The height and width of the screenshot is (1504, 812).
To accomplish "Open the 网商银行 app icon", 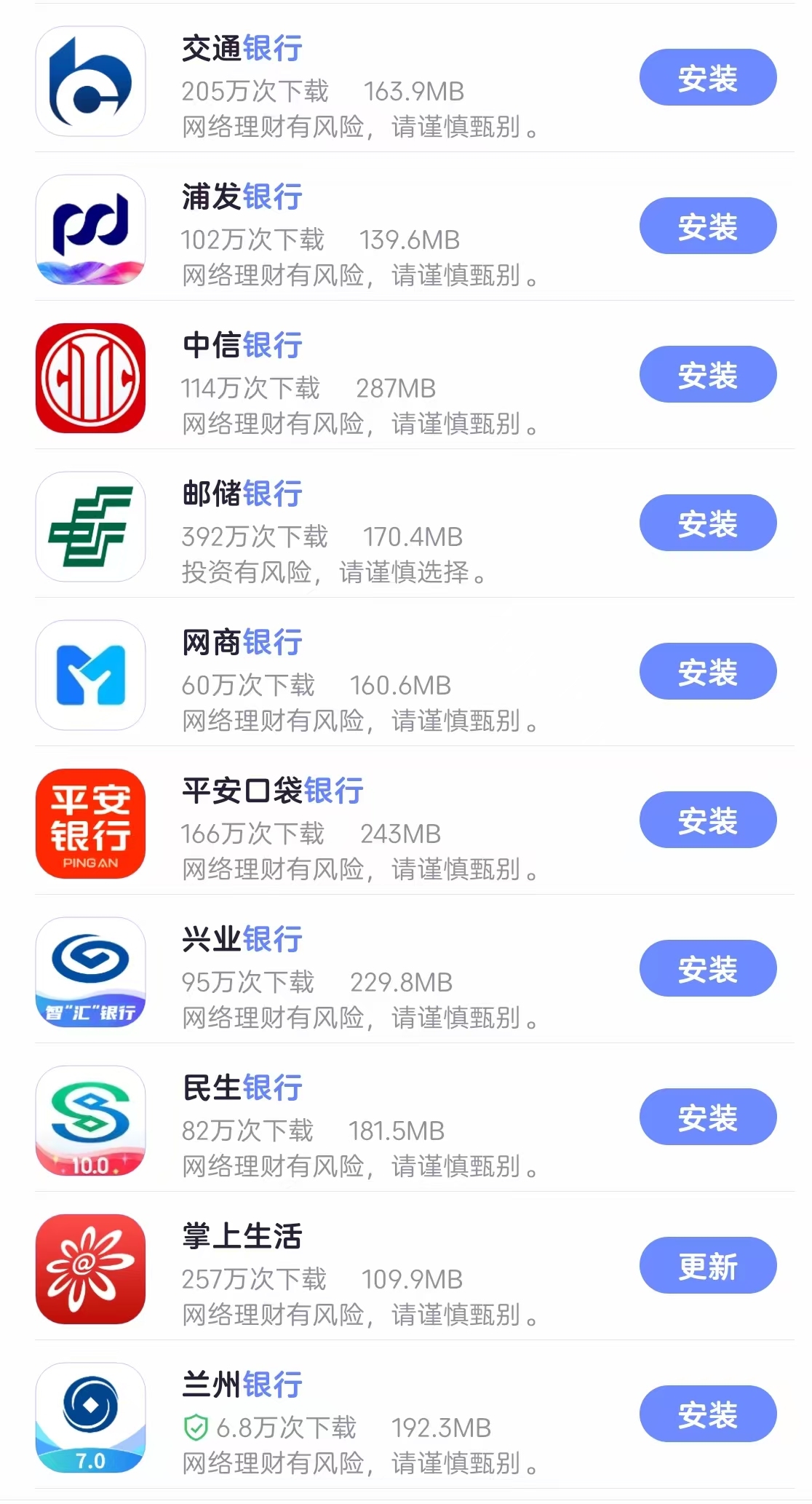I will point(90,675).
